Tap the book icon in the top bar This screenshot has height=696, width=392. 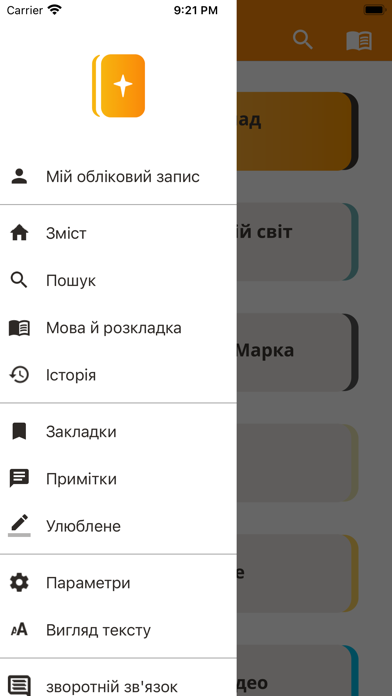[x=359, y=41]
